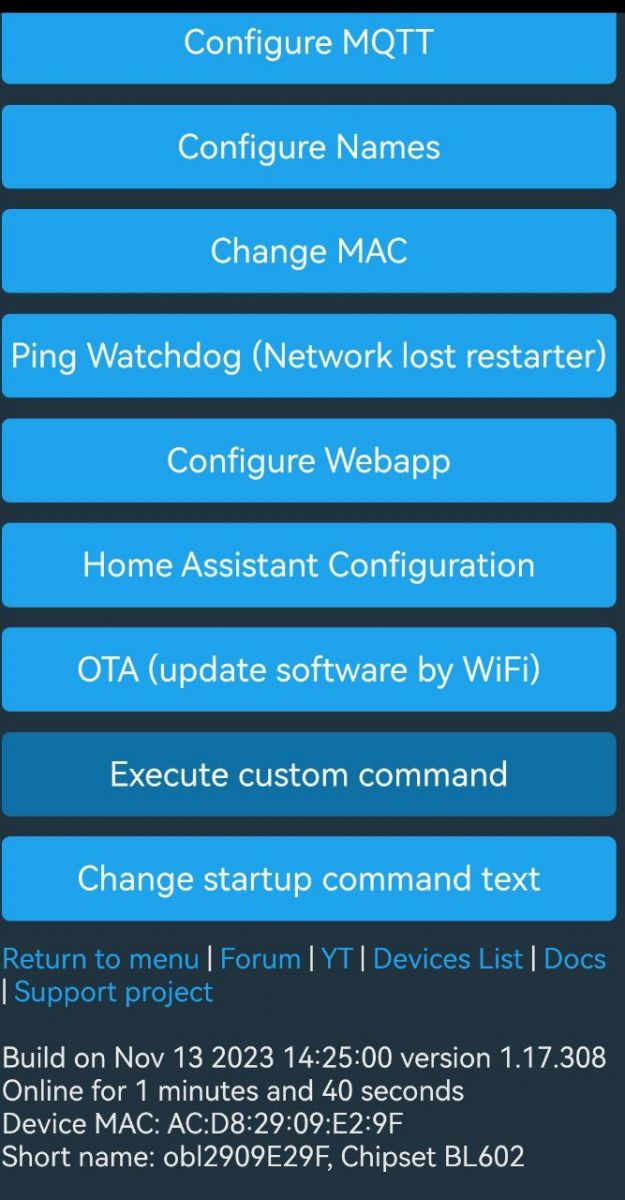Tap Change startup command text

[x=309, y=878]
